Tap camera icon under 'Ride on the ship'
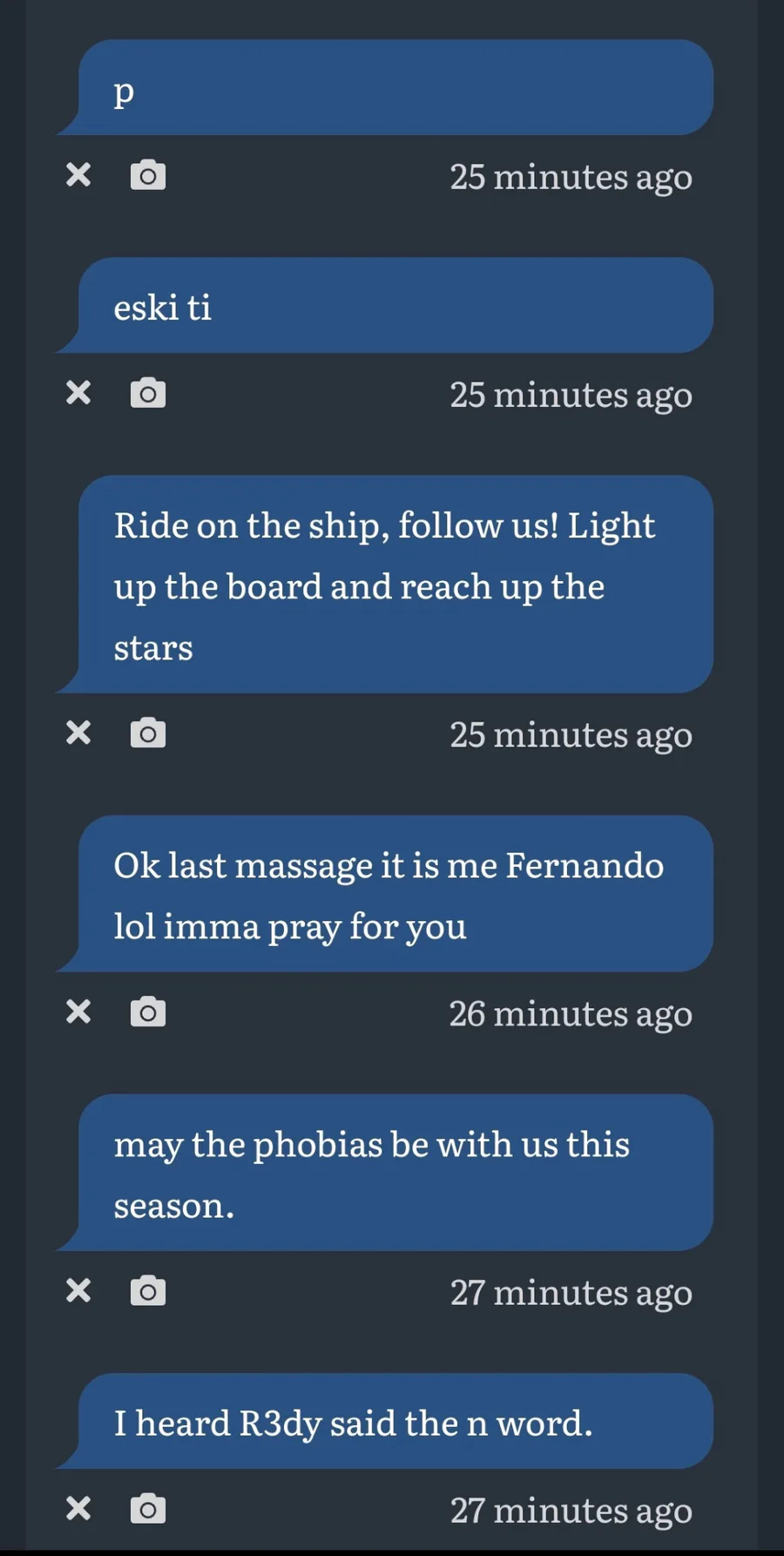The height and width of the screenshot is (1556, 784). tap(148, 733)
